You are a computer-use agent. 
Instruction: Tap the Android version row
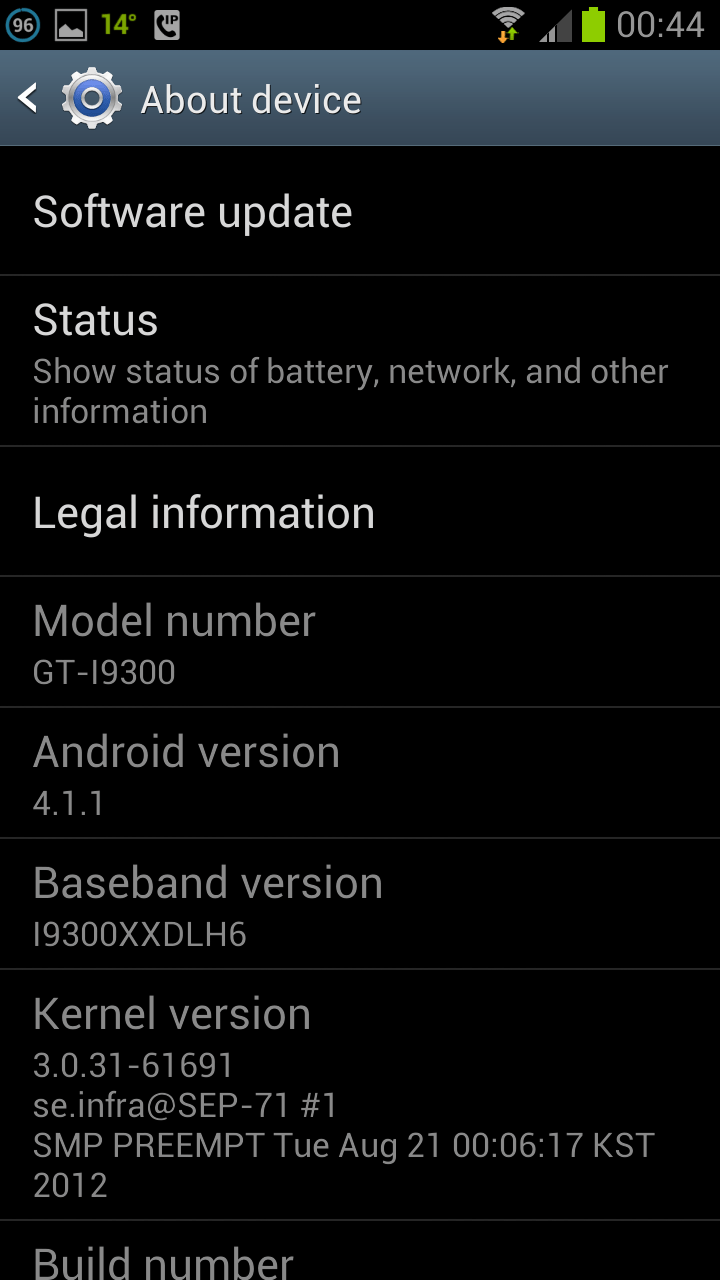point(360,773)
